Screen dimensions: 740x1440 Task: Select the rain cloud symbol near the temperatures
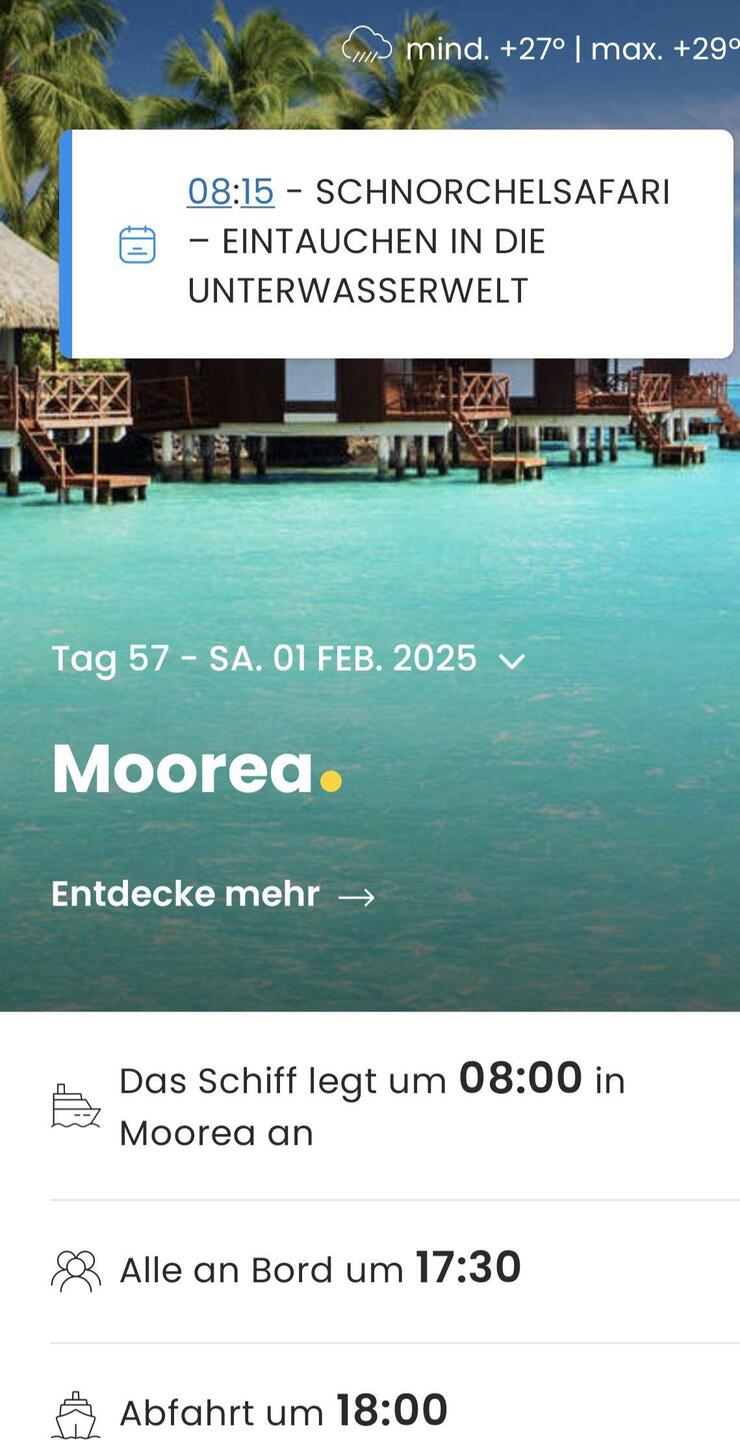pos(367,44)
